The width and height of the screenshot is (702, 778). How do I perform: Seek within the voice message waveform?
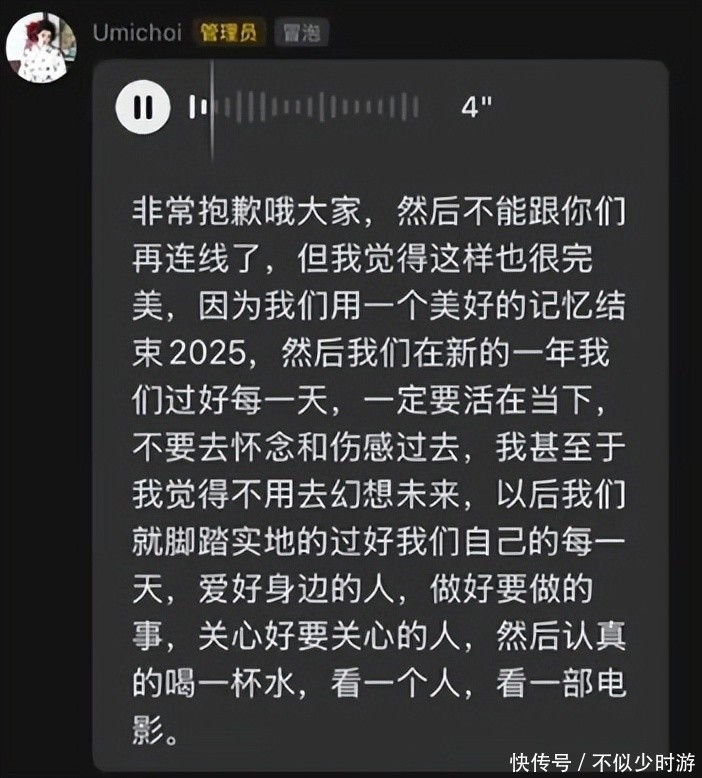click(310, 107)
